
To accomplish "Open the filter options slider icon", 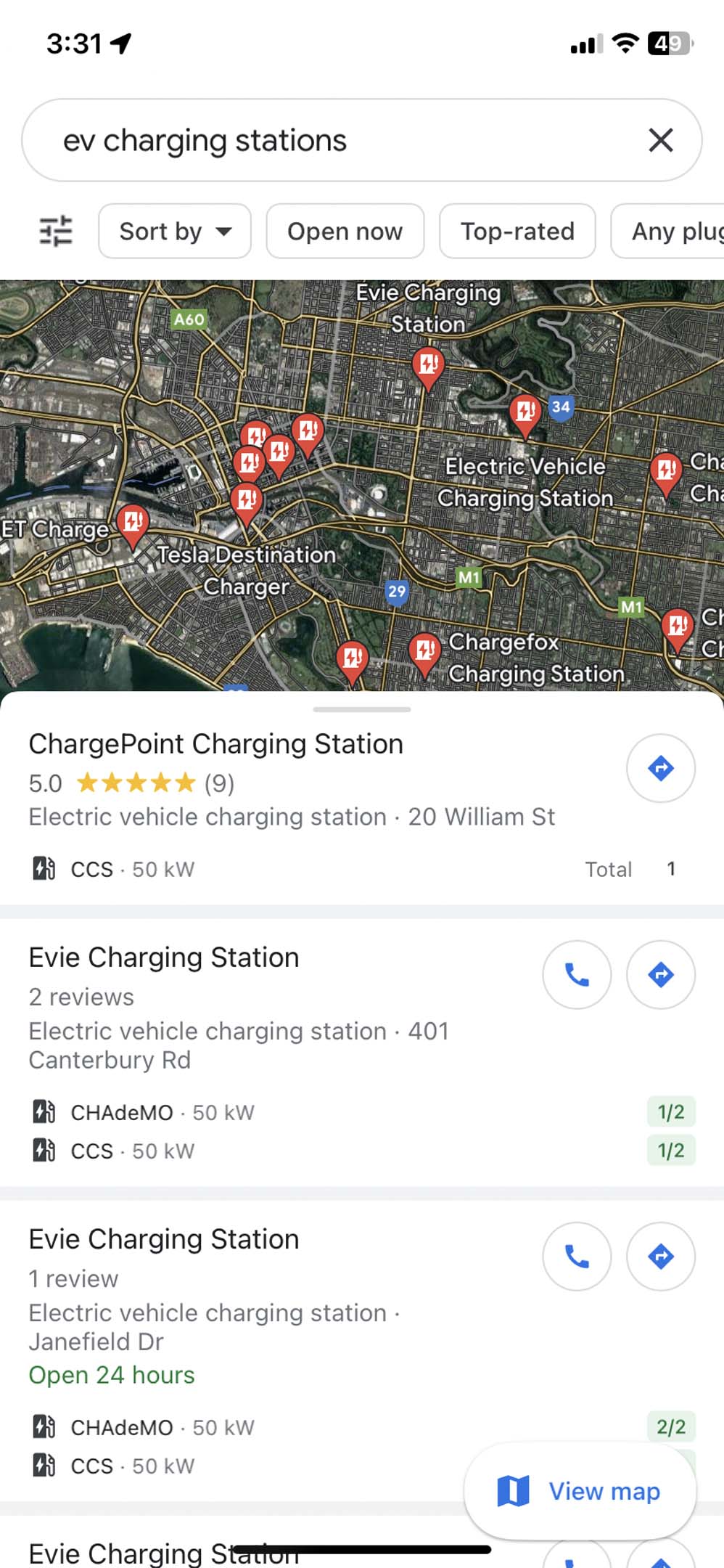I will point(55,231).
